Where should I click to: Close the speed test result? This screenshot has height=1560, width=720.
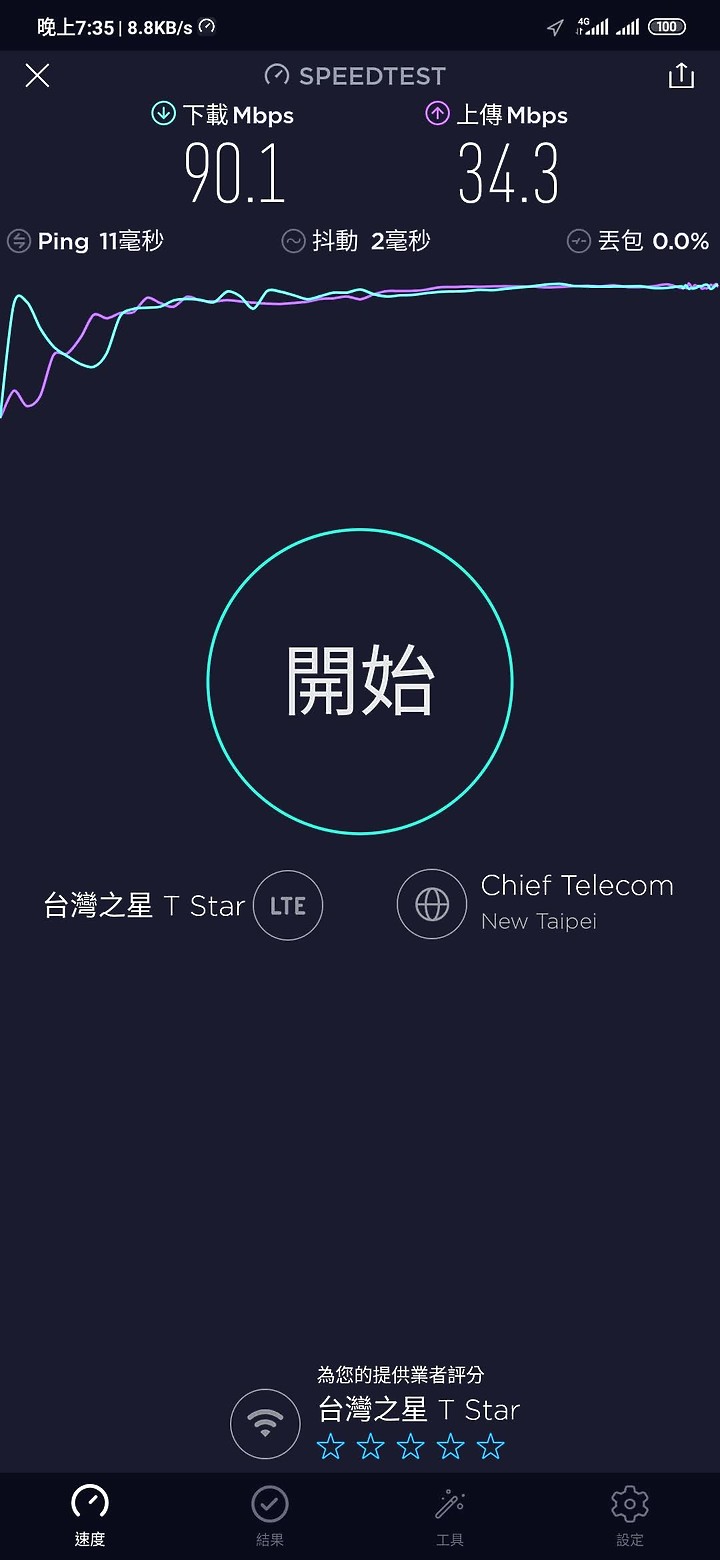[x=37, y=76]
